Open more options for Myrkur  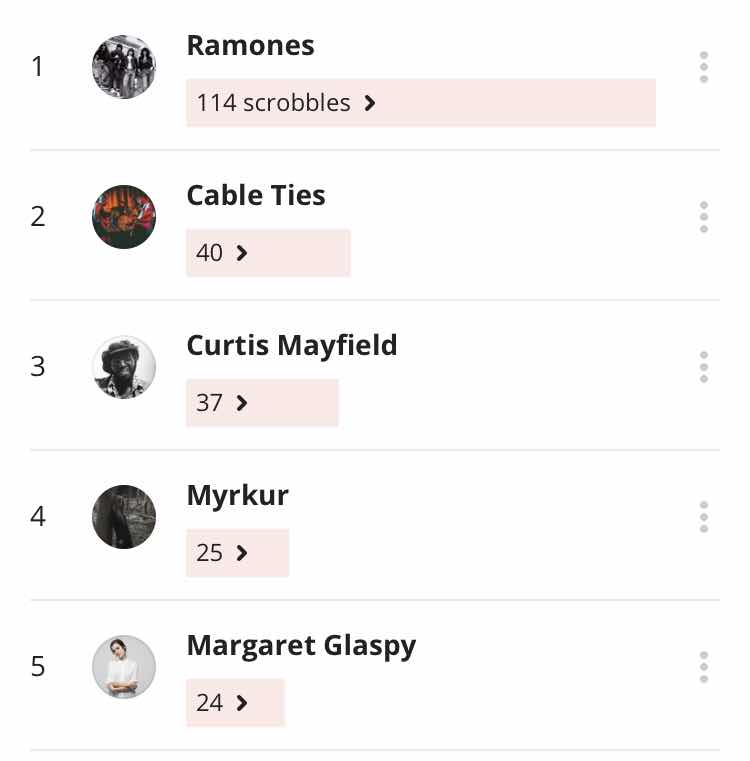[704, 517]
